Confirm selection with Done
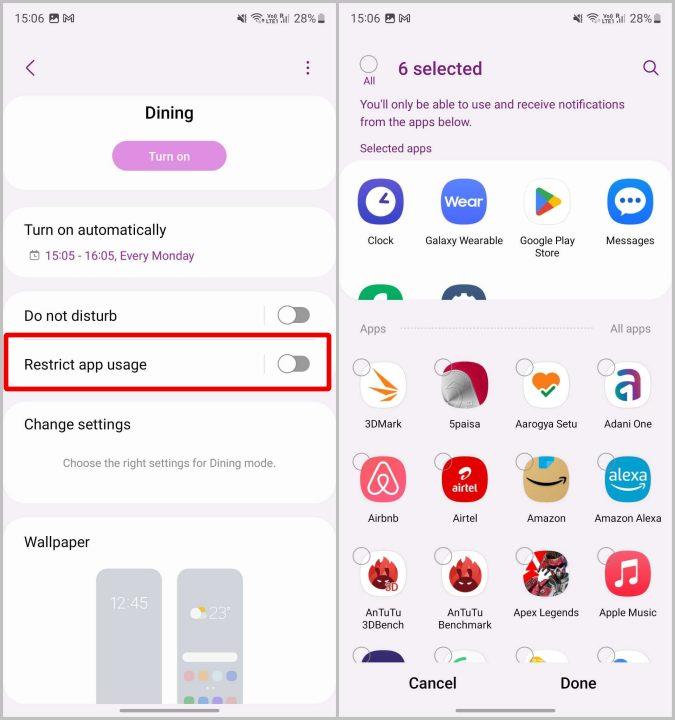 coord(578,683)
